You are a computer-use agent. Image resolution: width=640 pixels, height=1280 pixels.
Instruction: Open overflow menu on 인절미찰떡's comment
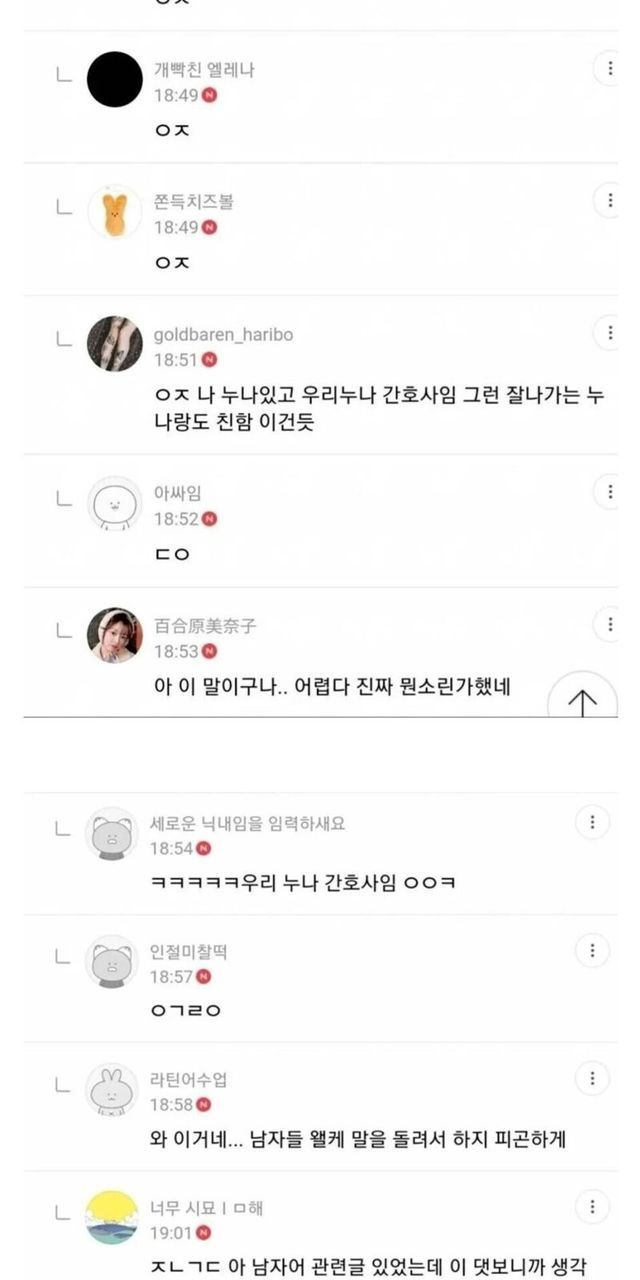tap(592, 950)
